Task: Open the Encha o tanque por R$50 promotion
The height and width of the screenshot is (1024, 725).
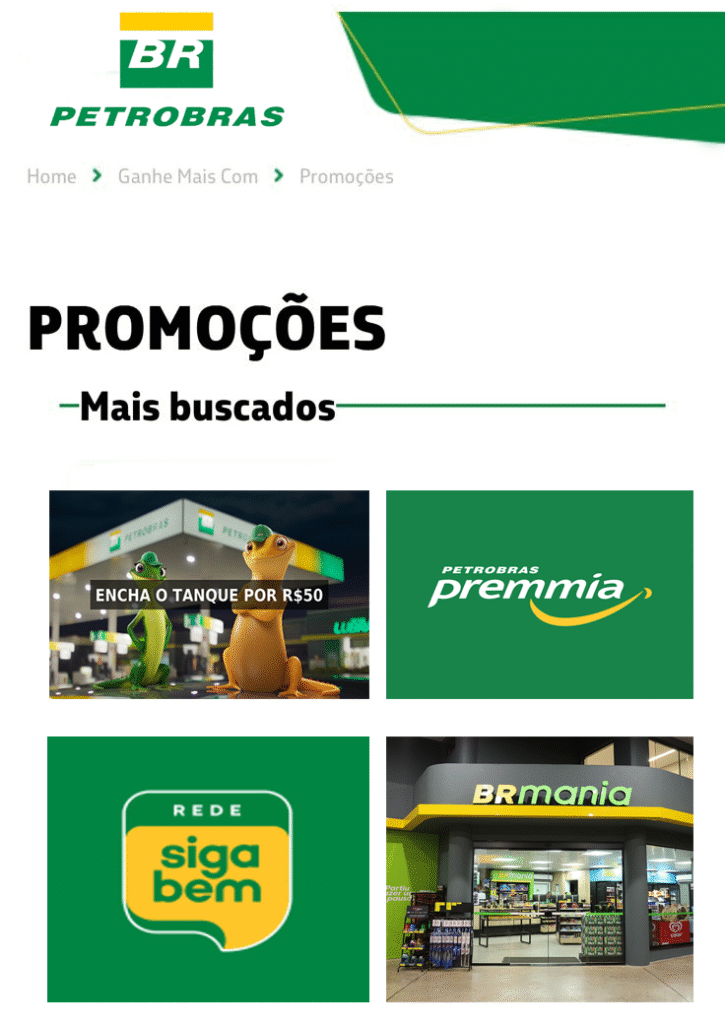Action: pyautogui.click(x=209, y=594)
